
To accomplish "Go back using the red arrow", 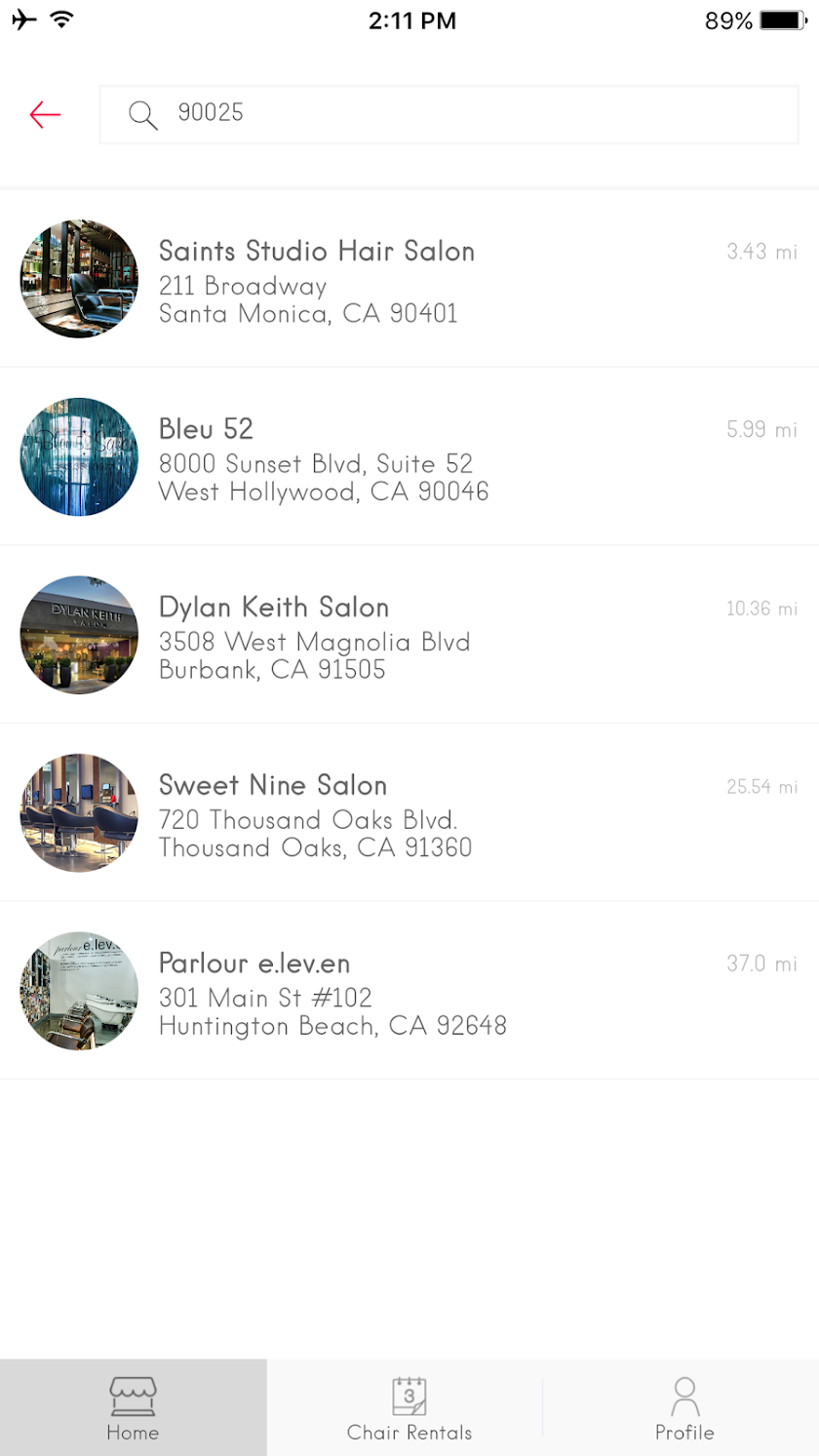I will [x=45, y=114].
